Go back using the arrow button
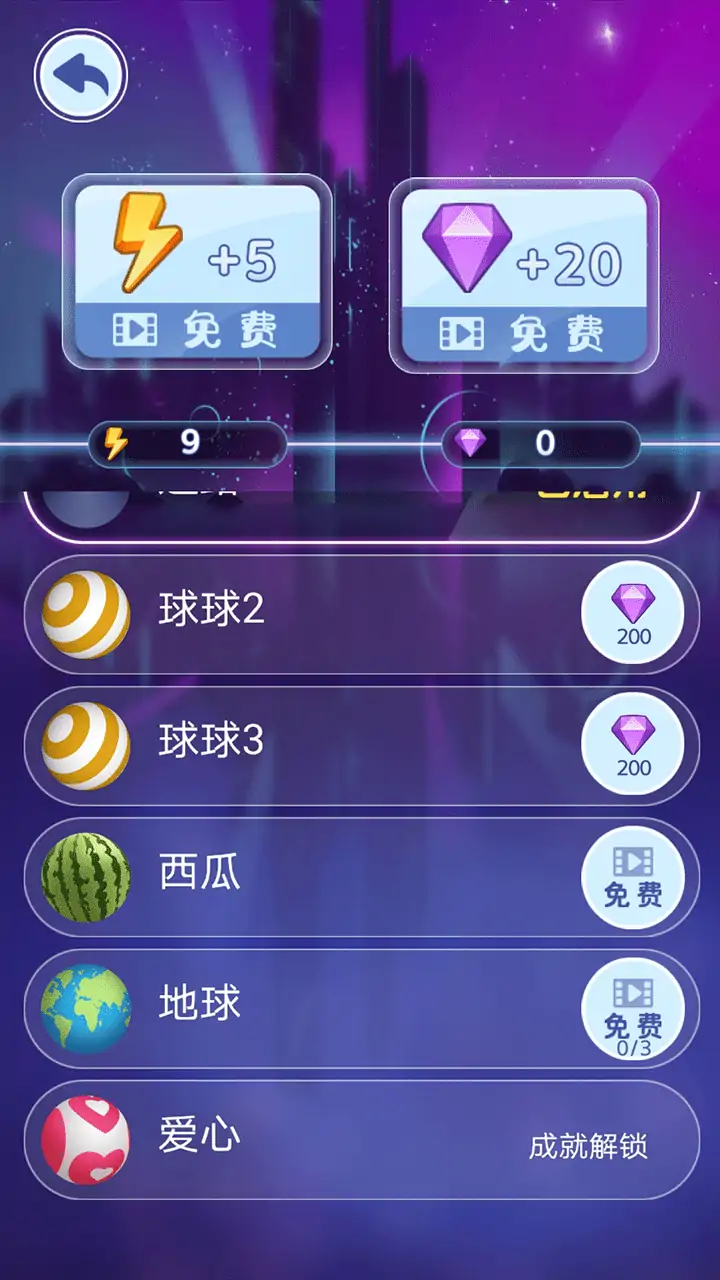 [80, 75]
